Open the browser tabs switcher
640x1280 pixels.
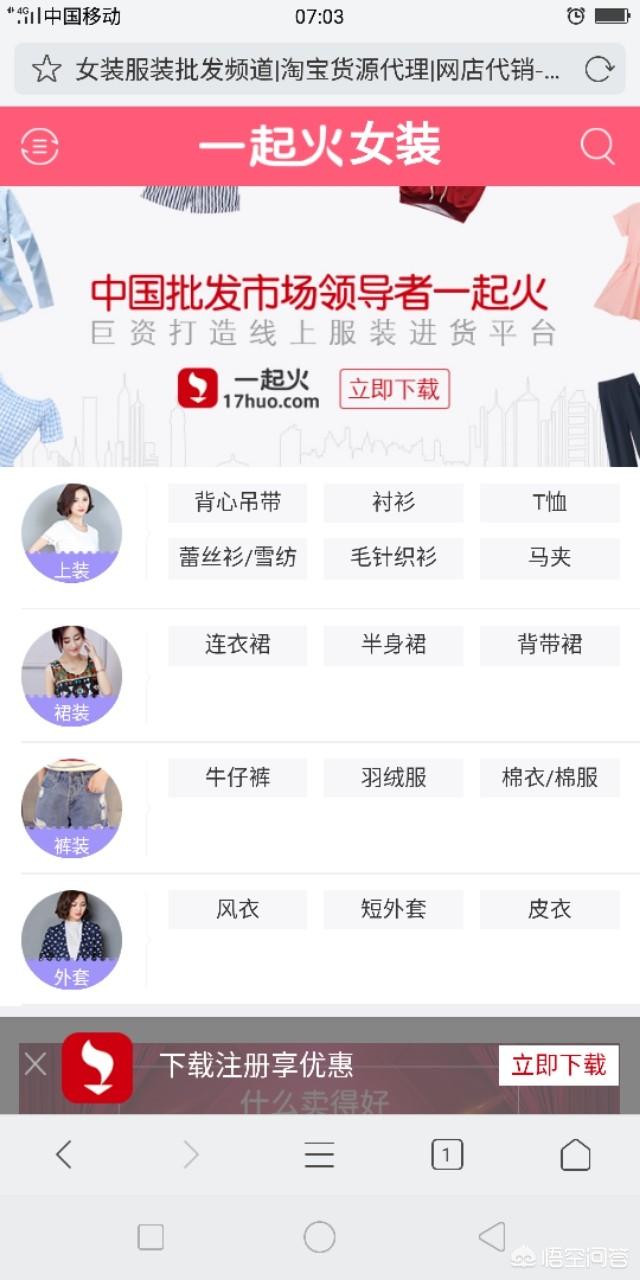pos(447,1155)
